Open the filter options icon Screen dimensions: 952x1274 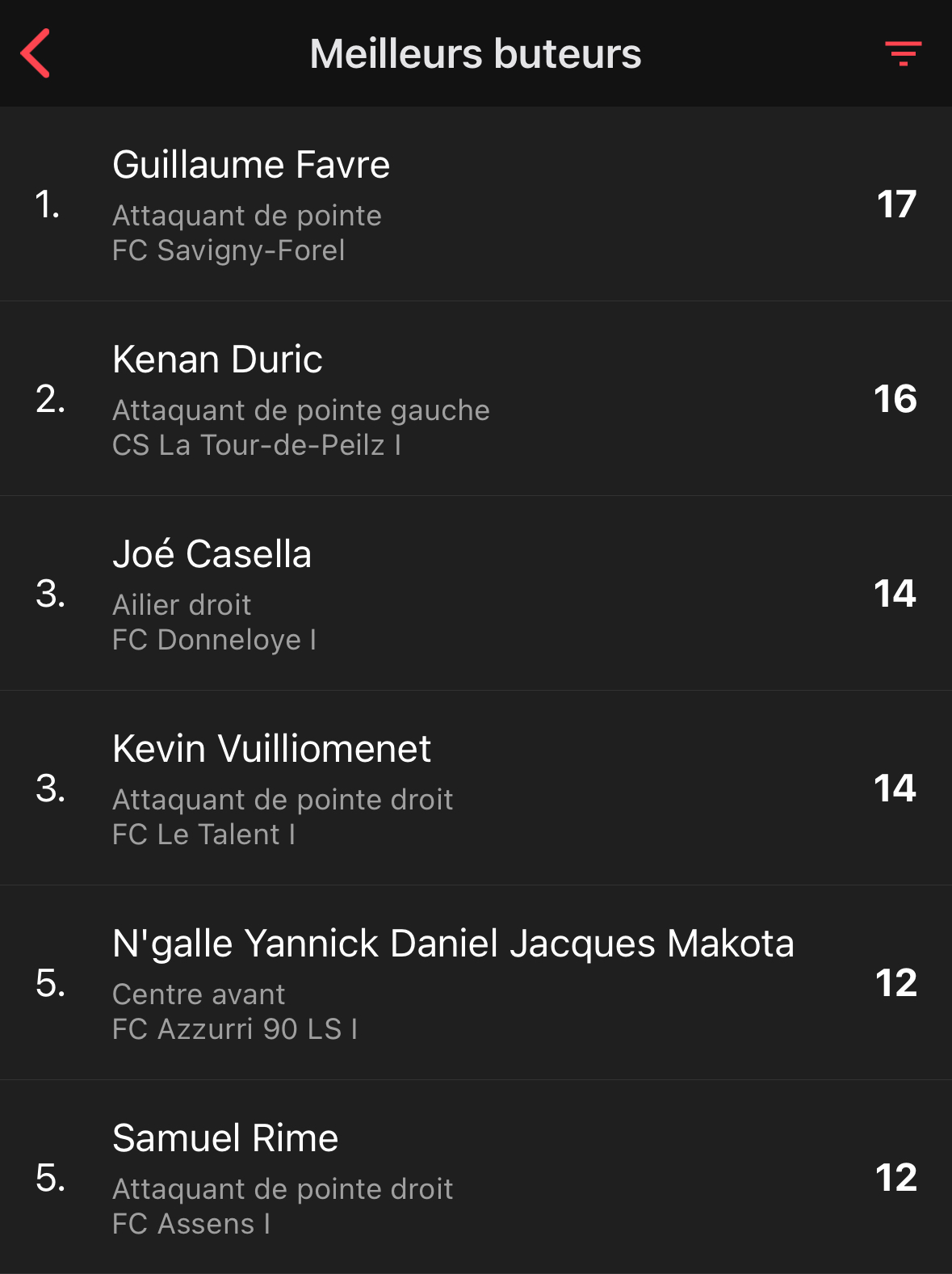click(903, 53)
